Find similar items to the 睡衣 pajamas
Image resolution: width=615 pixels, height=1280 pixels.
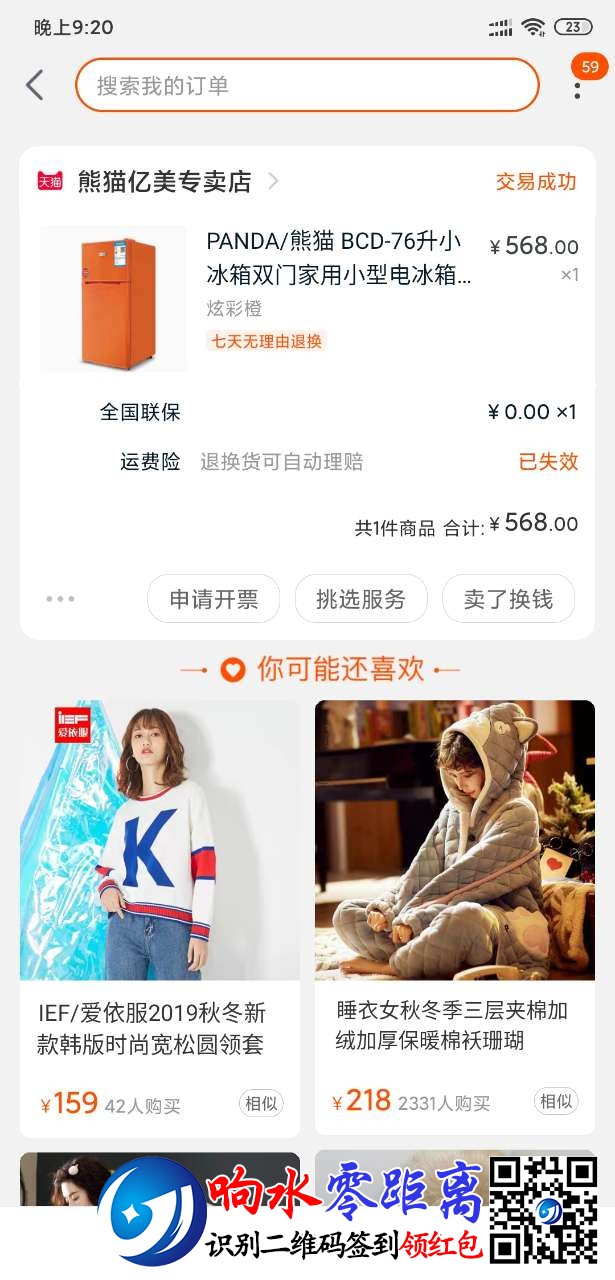tap(556, 1101)
